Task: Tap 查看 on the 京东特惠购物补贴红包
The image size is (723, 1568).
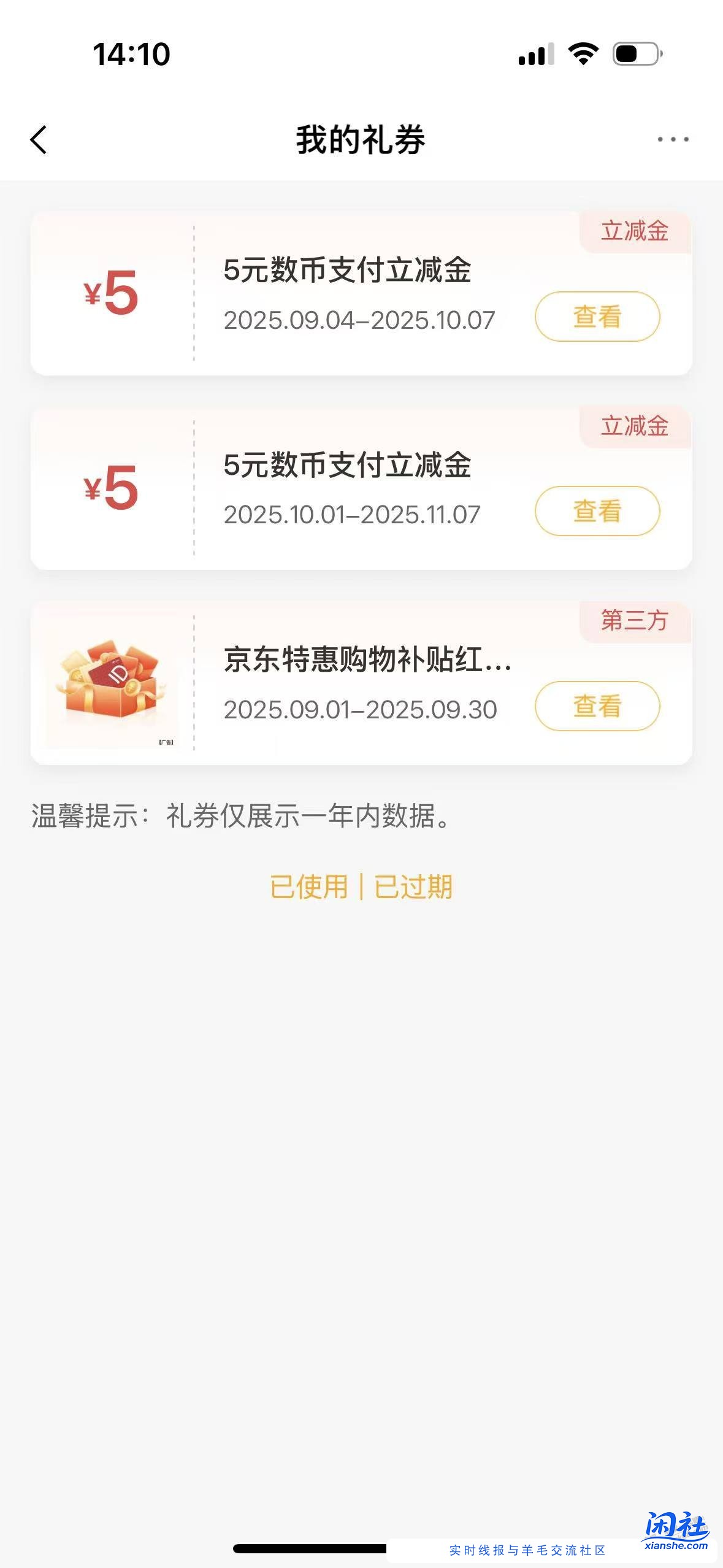Action: pyautogui.click(x=597, y=707)
